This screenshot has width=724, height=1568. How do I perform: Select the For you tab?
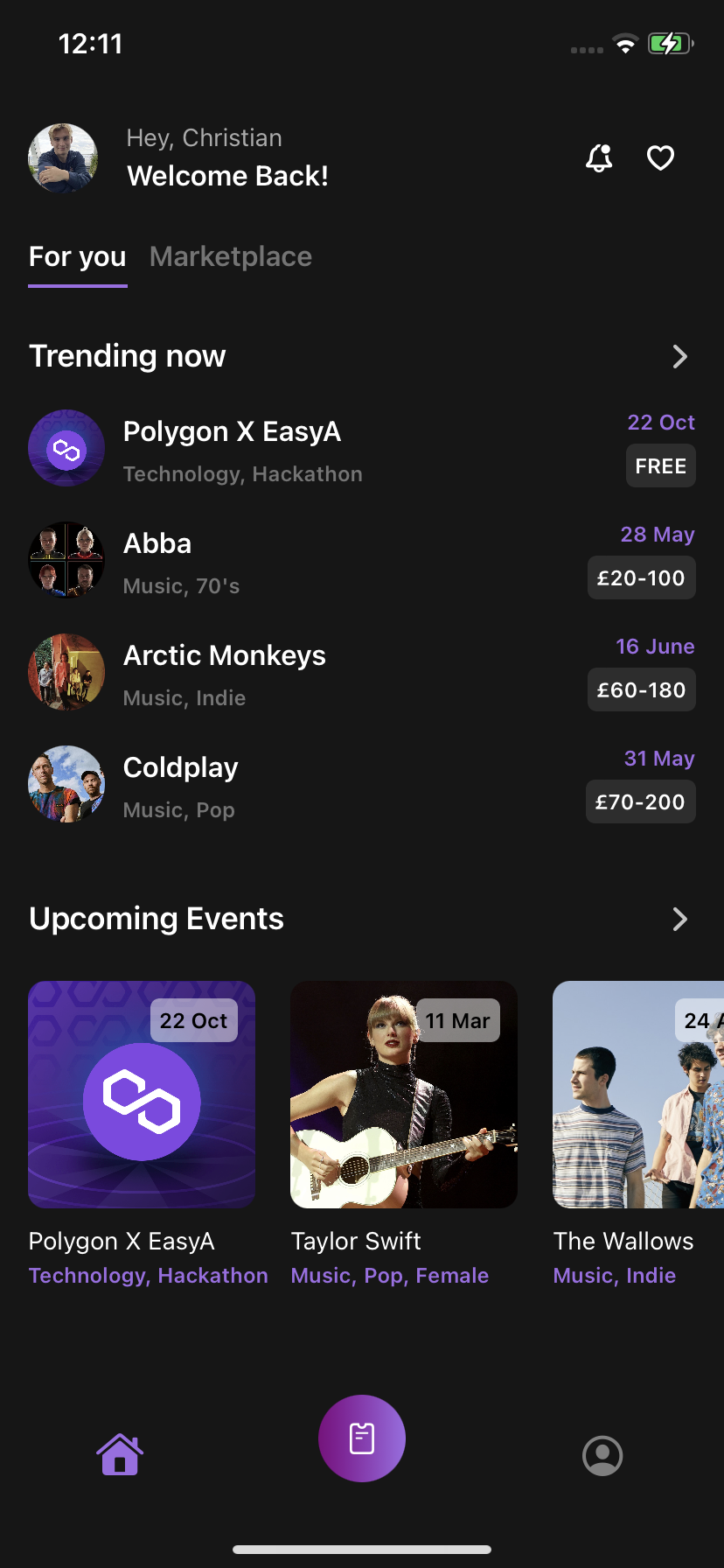pyautogui.click(x=78, y=256)
